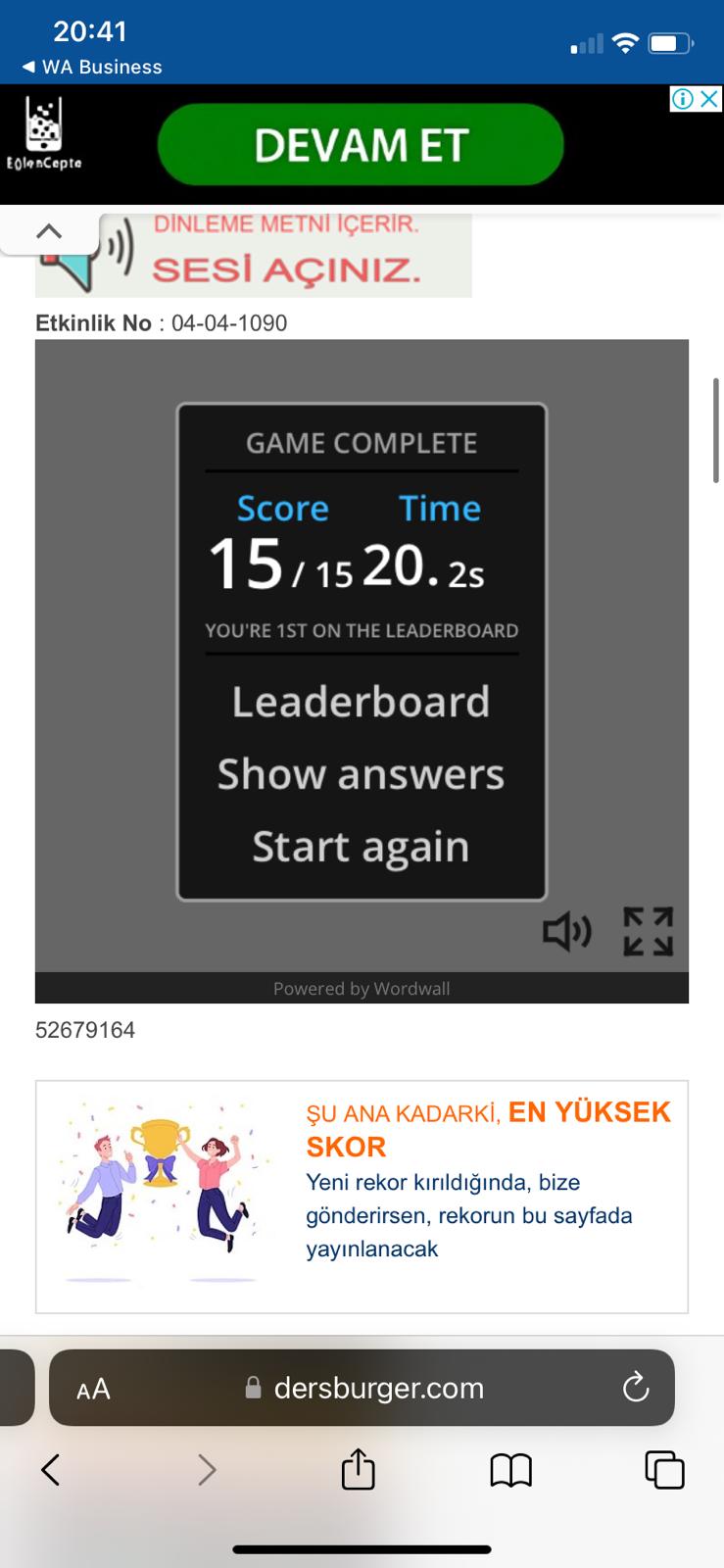Go back to the previous page
The width and height of the screenshot is (724, 1568).
(x=51, y=1469)
